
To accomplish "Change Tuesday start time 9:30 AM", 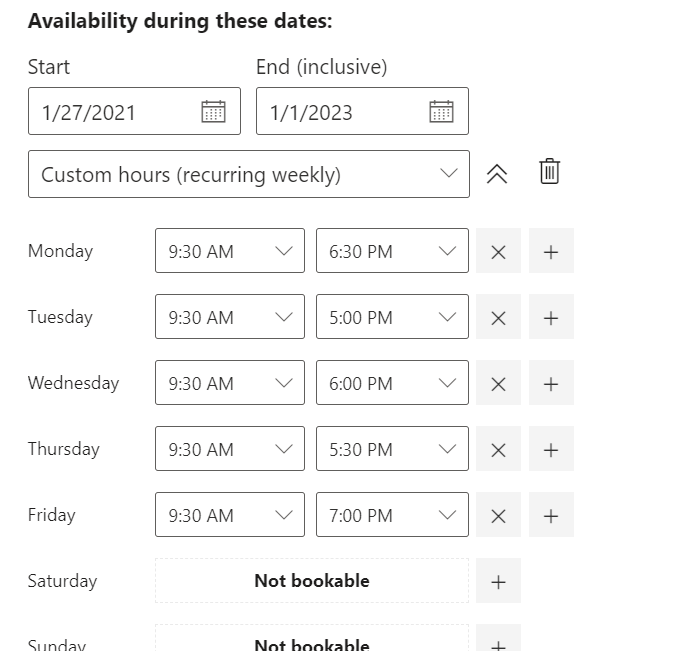I will tap(230, 317).
